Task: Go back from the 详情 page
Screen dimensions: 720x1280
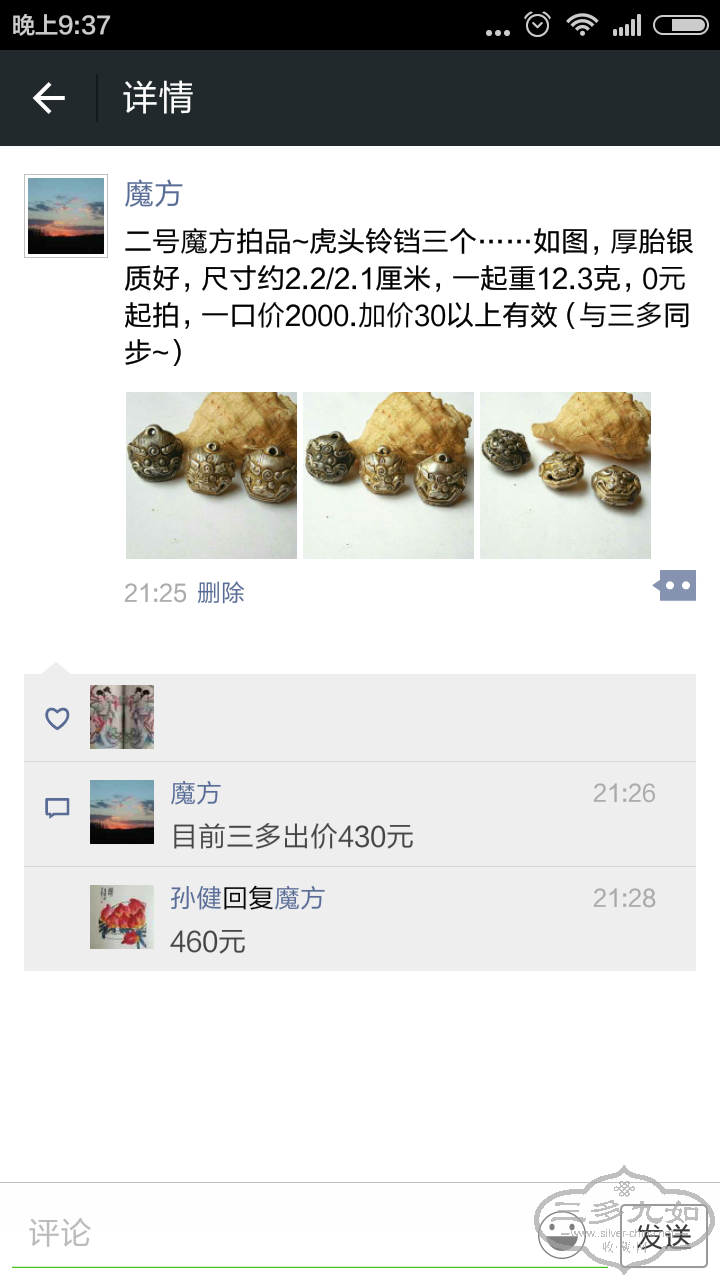Action: (48, 98)
